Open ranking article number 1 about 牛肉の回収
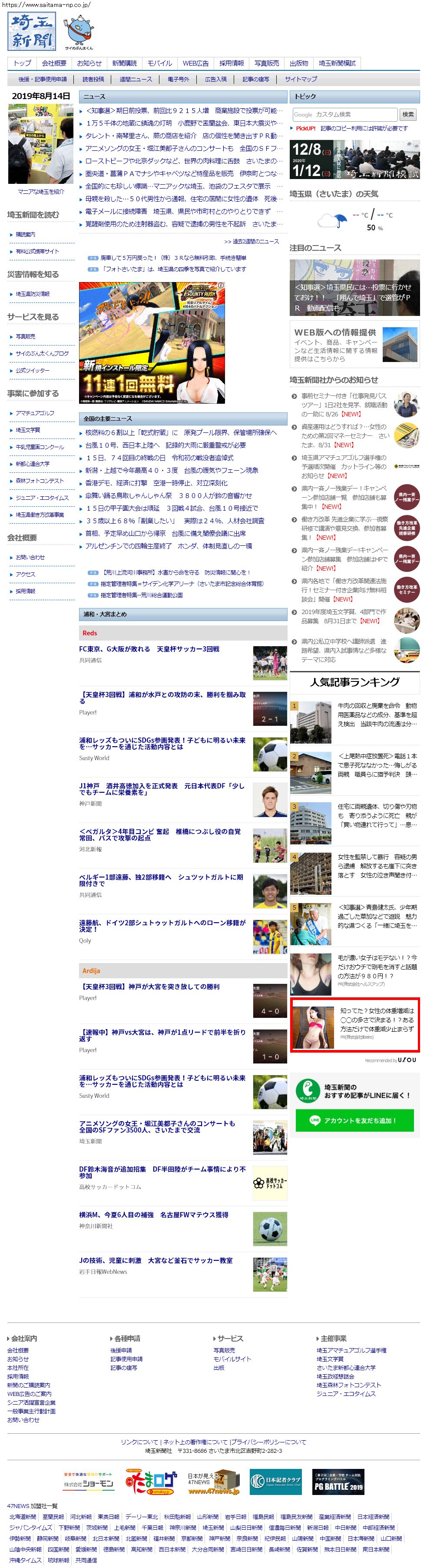Viewport: 427px width, 1568px height. point(377,714)
